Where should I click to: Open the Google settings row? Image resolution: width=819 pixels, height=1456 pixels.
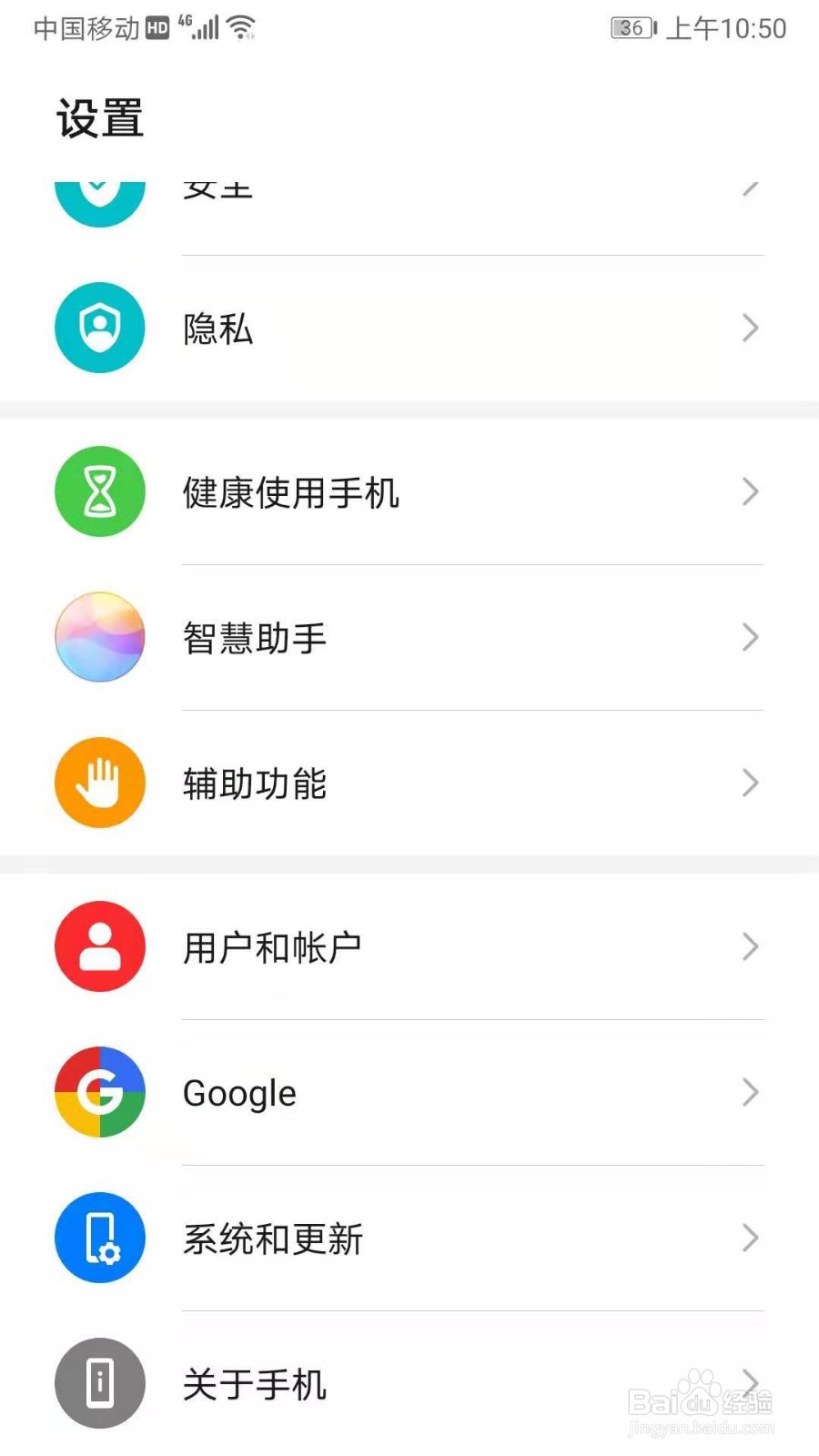(x=409, y=1093)
